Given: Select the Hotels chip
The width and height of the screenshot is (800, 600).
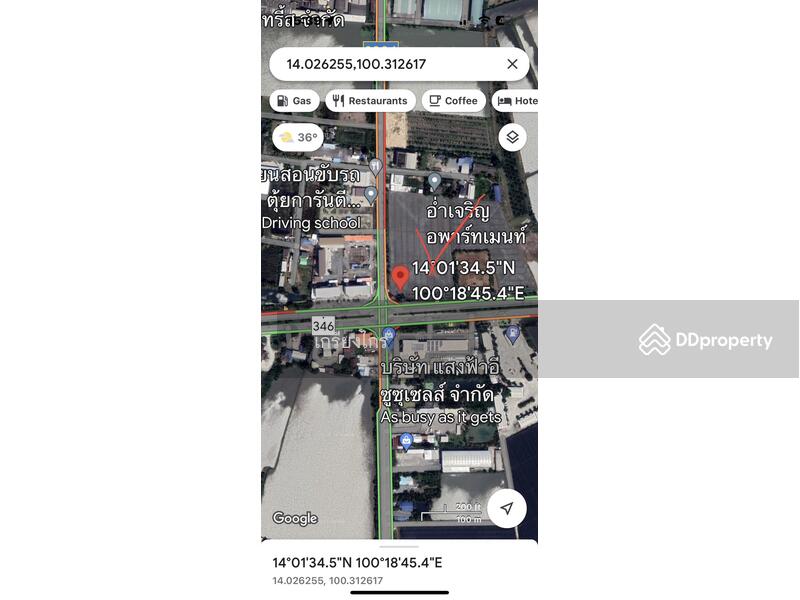Looking at the screenshot, I should click(517, 101).
